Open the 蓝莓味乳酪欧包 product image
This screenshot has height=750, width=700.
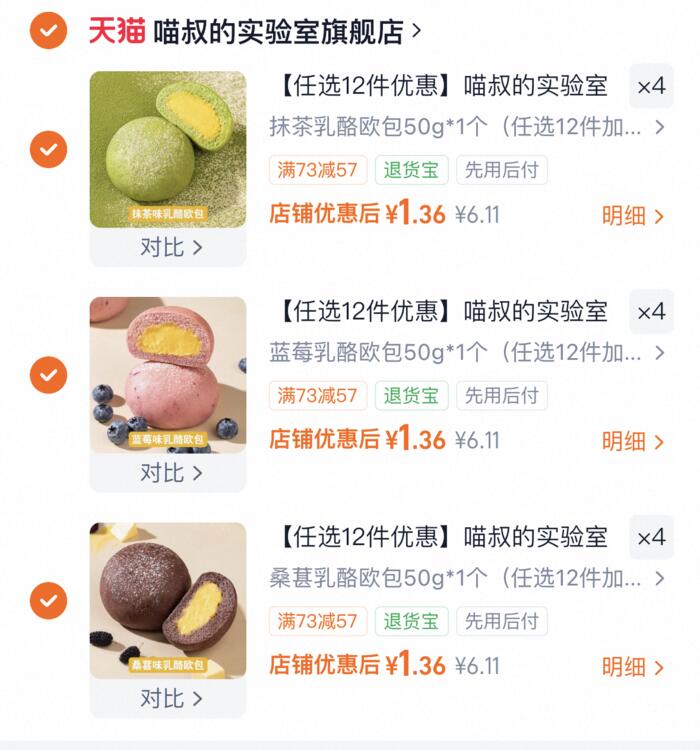(168, 374)
